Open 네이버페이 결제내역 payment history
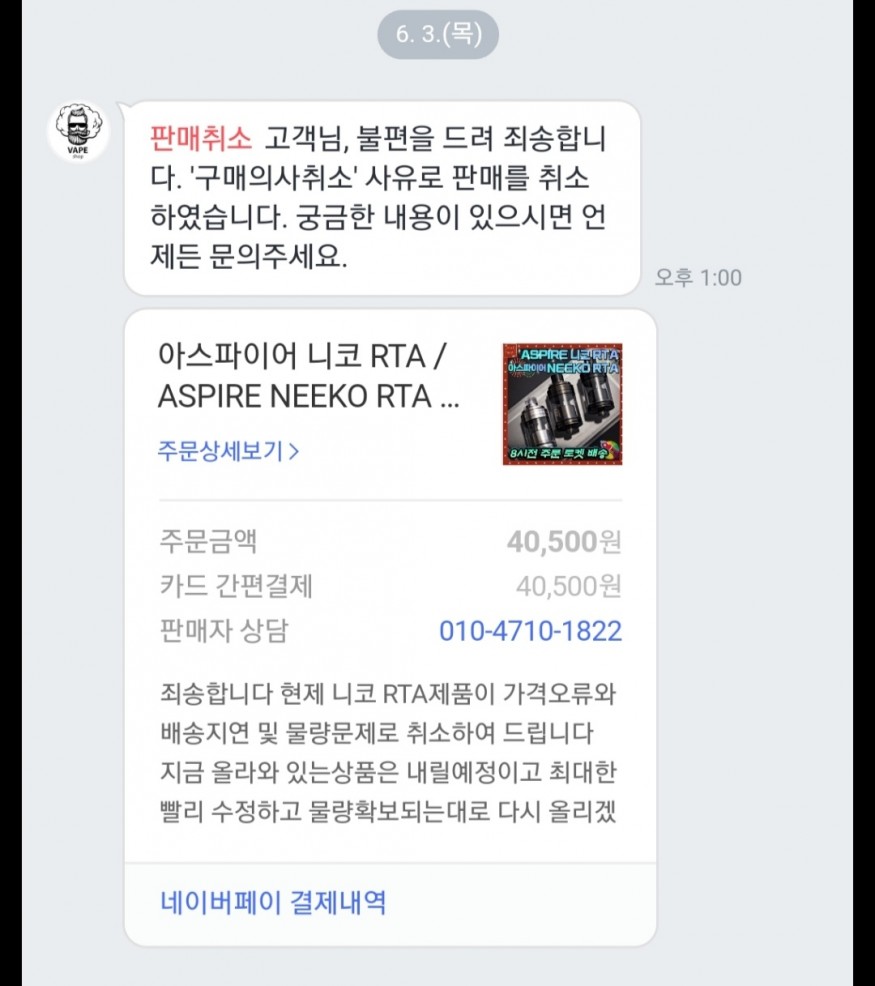Viewport: 875px width, 986px height. 273,903
